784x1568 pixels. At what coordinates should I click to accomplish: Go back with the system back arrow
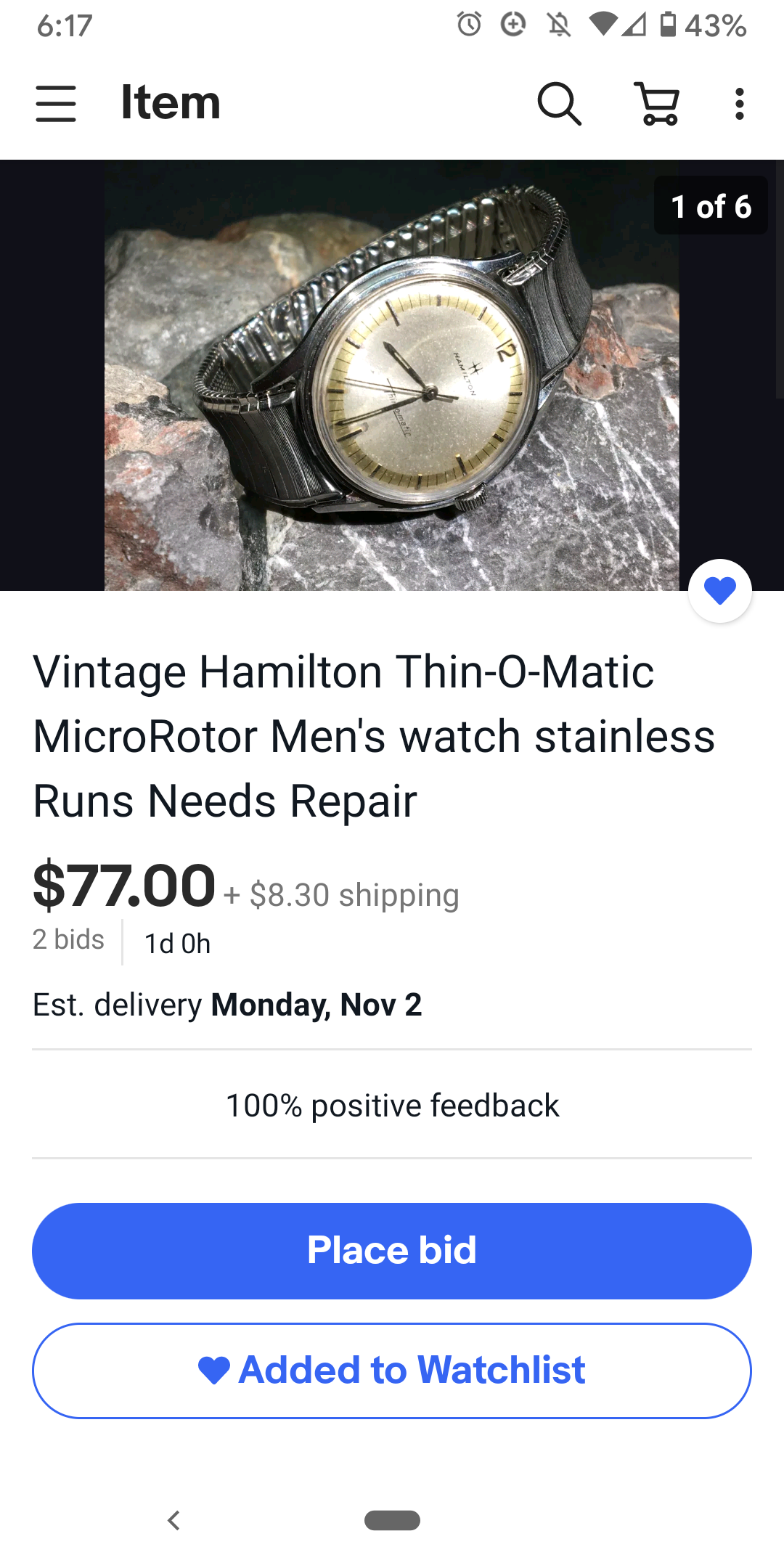click(173, 1520)
